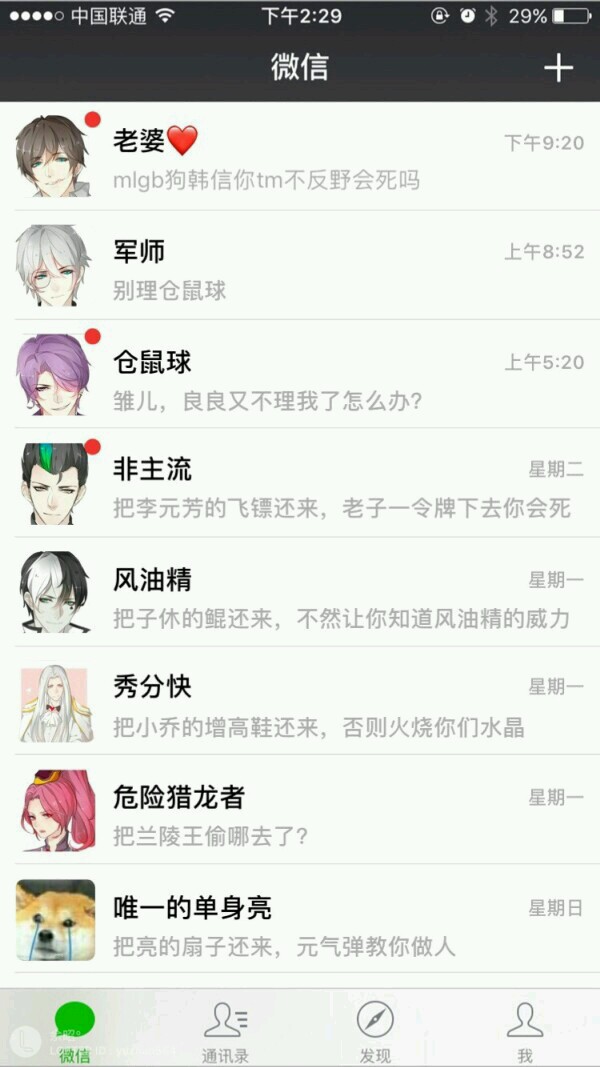Switch to the 我 tab
The height and width of the screenshot is (1067, 600).
[x=524, y=1030]
